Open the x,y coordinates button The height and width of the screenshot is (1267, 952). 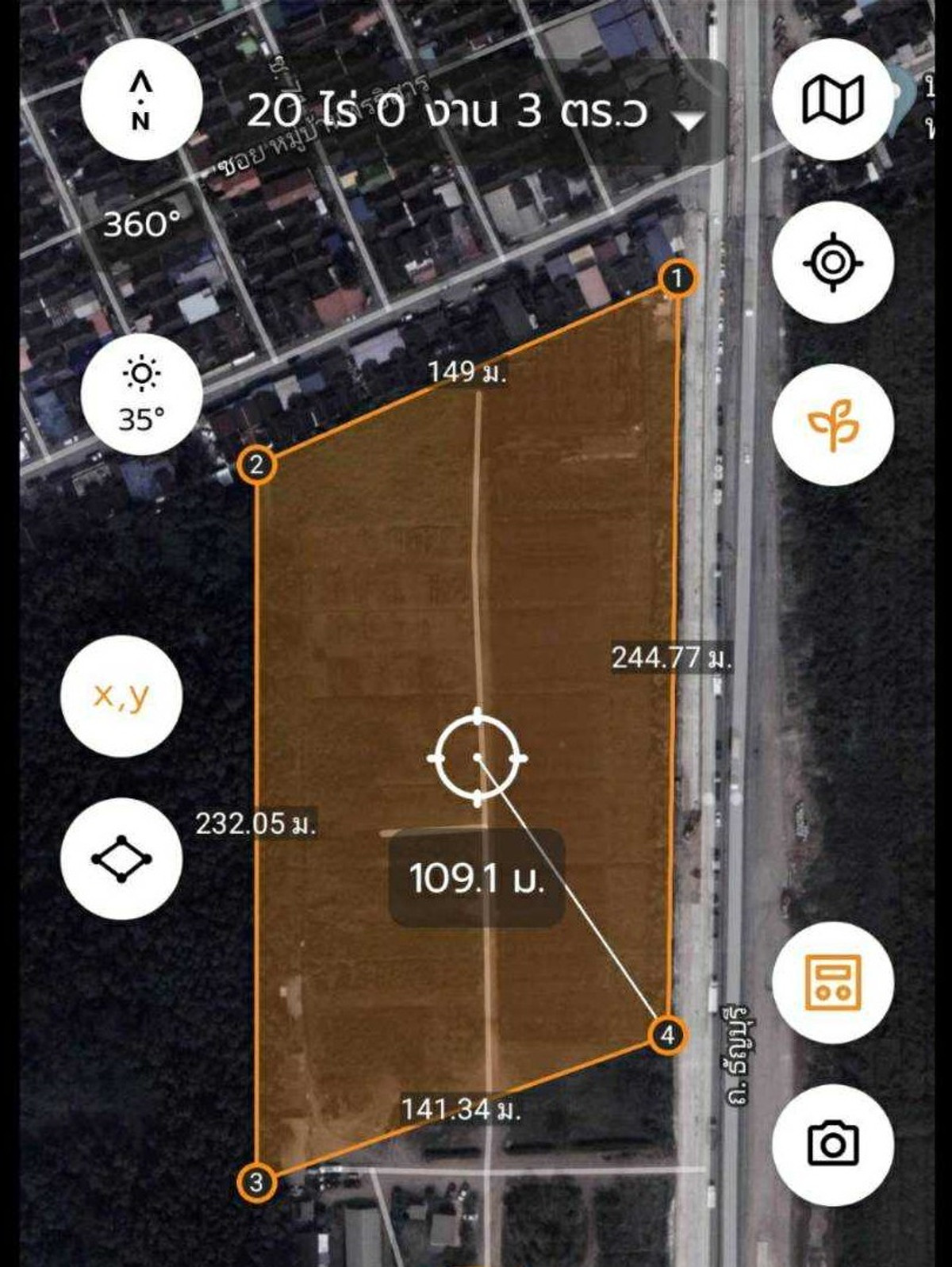coord(121,696)
